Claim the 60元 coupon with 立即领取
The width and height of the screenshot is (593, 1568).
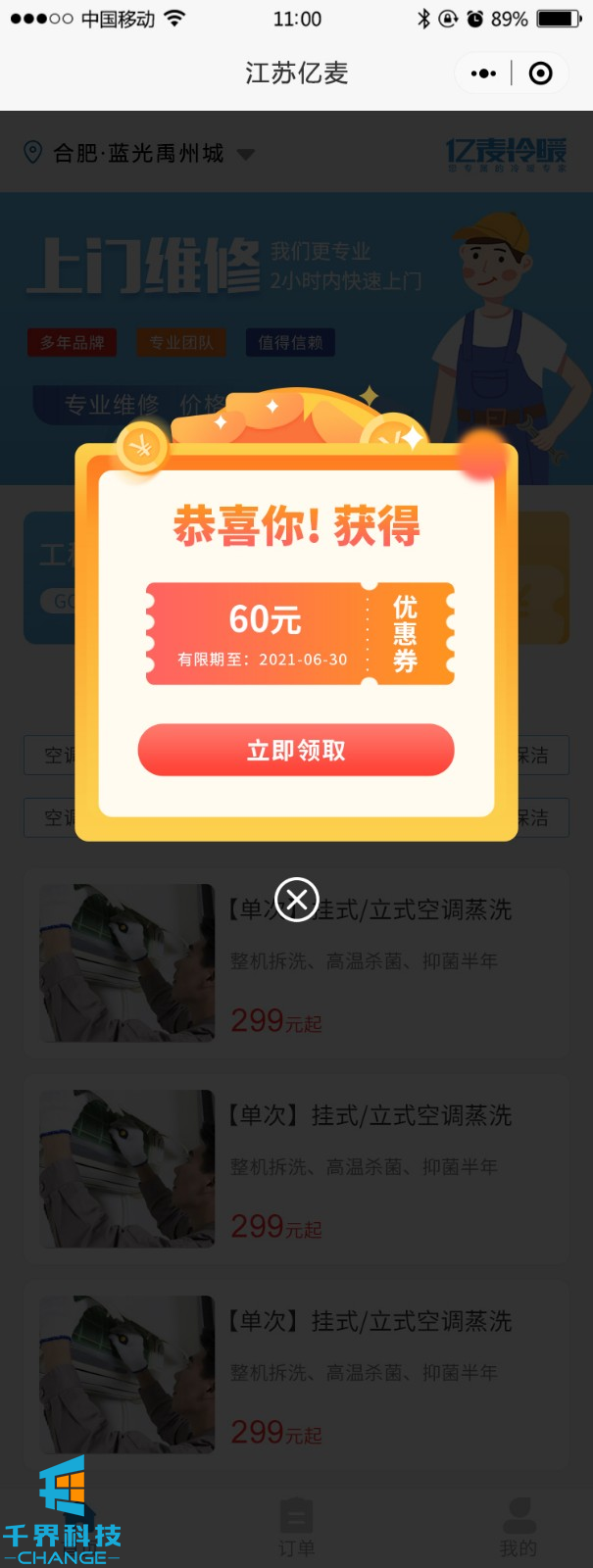click(296, 751)
